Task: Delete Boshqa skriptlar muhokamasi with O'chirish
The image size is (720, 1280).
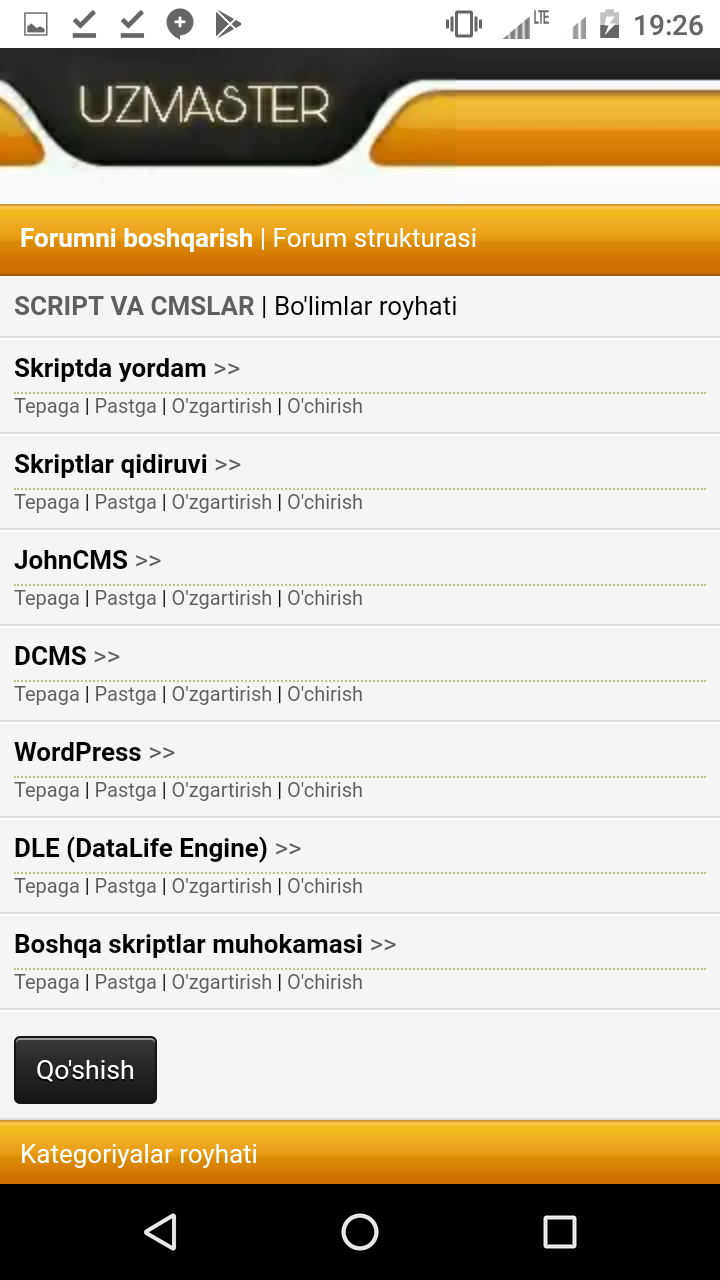Action: point(325,983)
